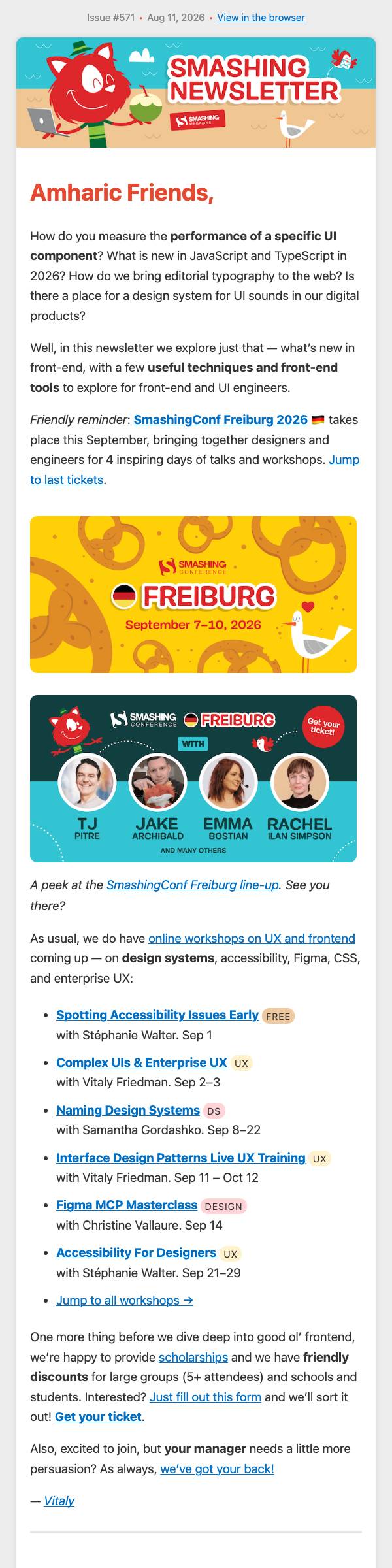
Task: Open Figma MCP Masterclass workshop
Action: point(127,1205)
